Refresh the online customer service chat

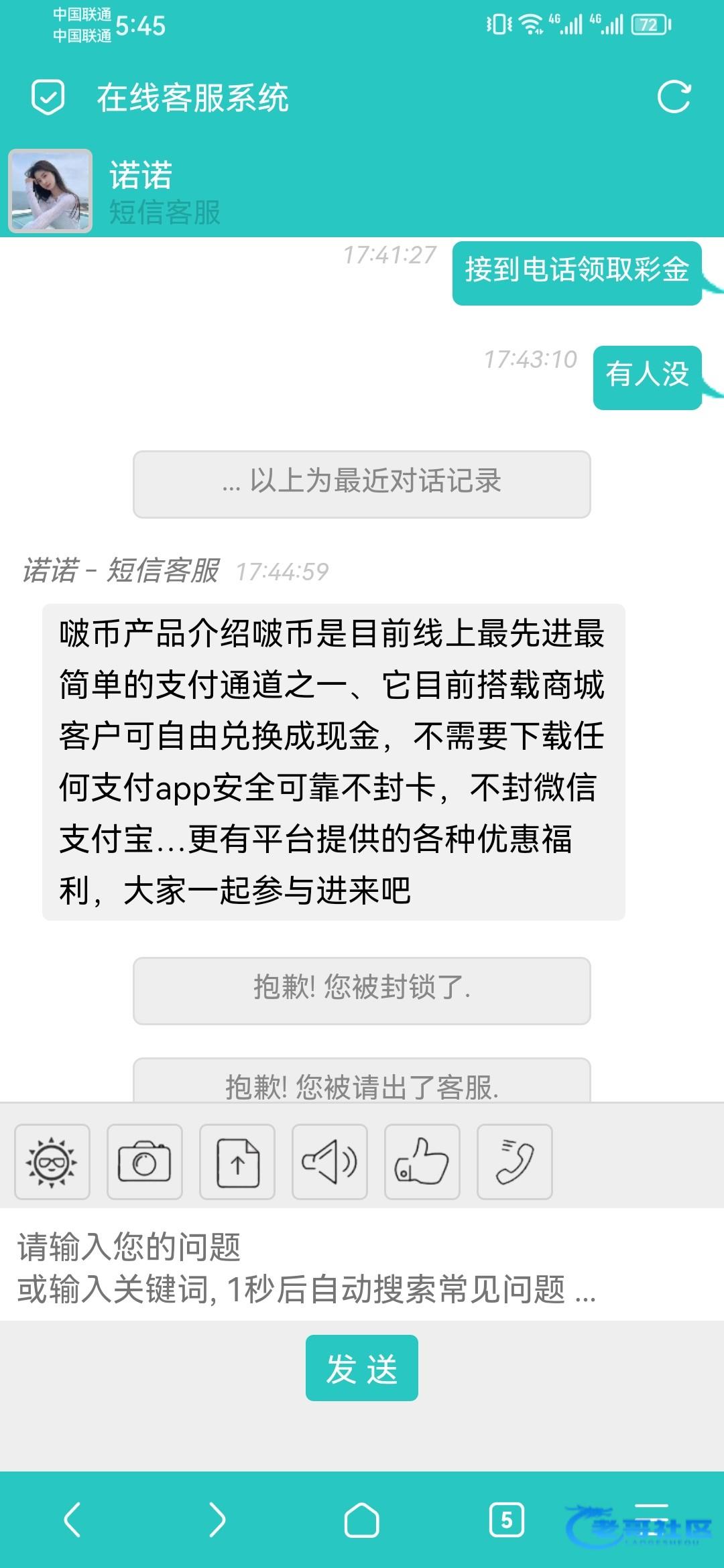tap(674, 97)
